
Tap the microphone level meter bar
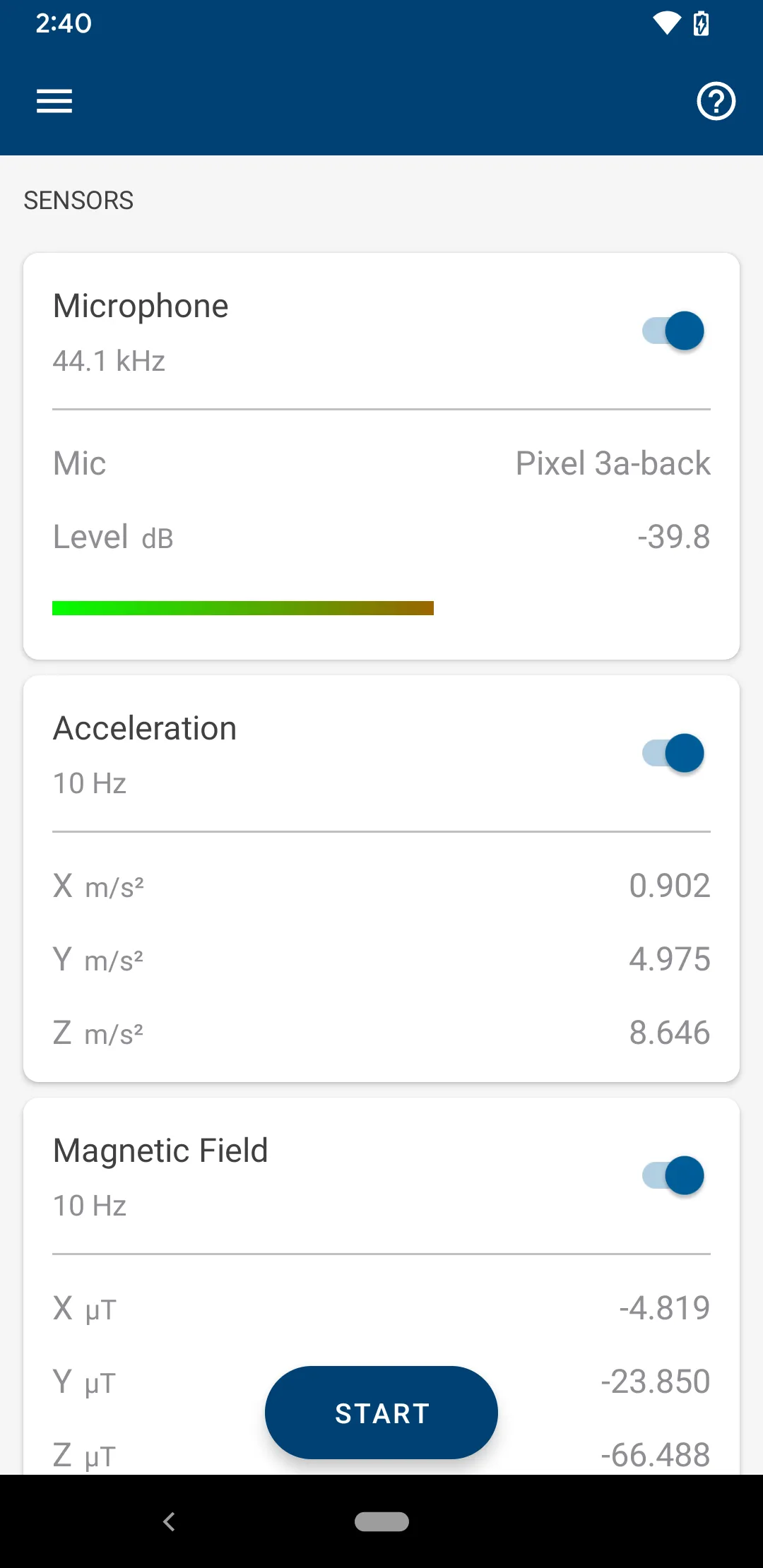[x=243, y=607]
